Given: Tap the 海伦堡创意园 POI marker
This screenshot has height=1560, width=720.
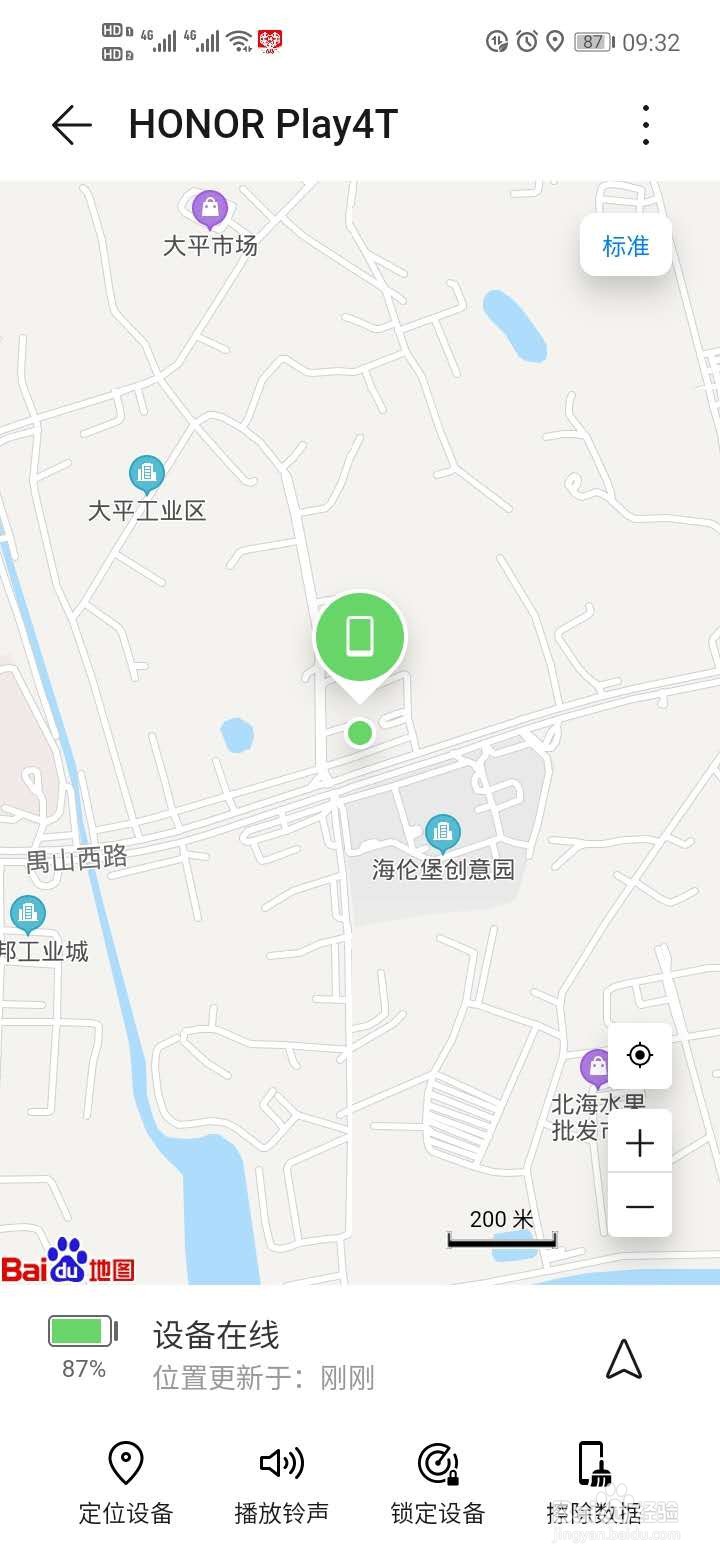Looking at the screenshot, I should click(442, 829).
